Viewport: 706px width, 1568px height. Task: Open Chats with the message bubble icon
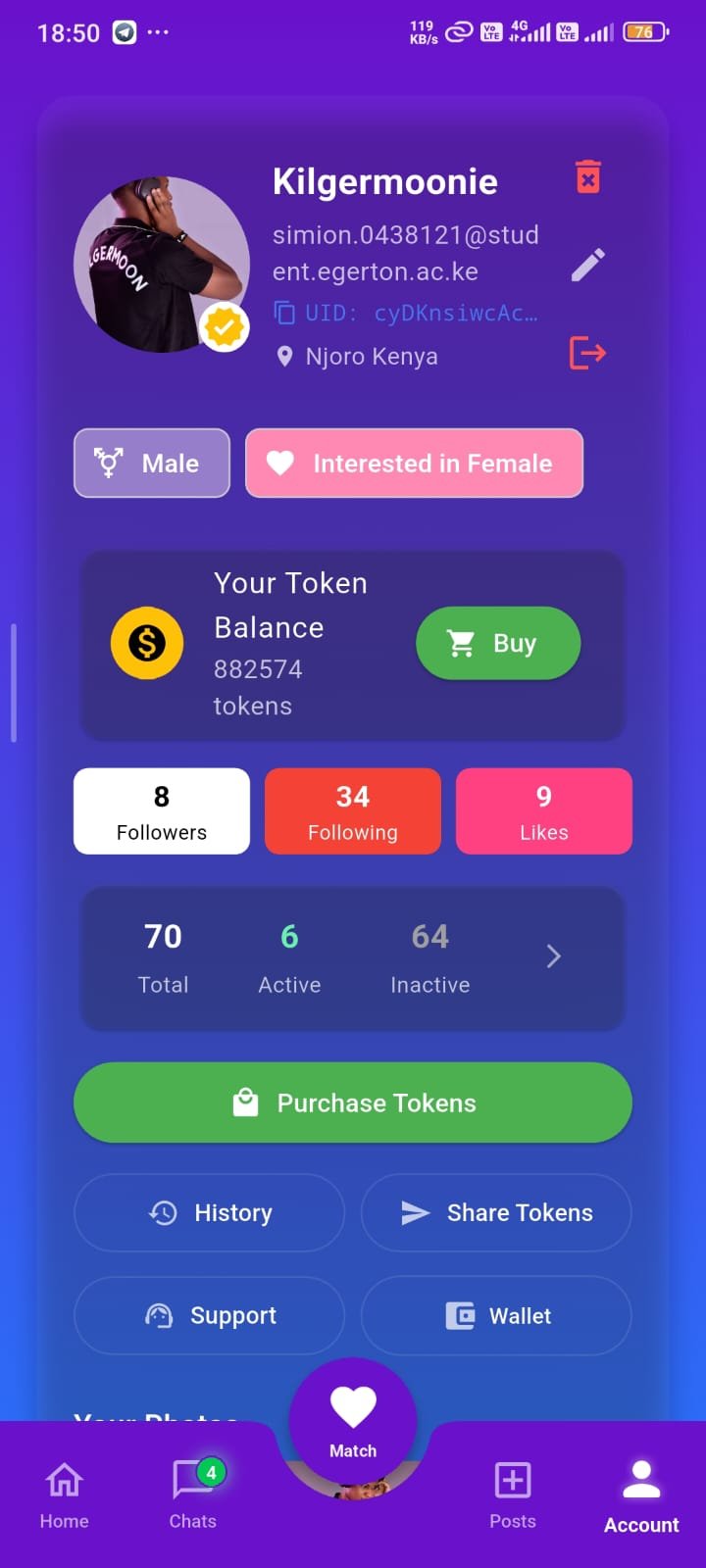coord(191,1480)
